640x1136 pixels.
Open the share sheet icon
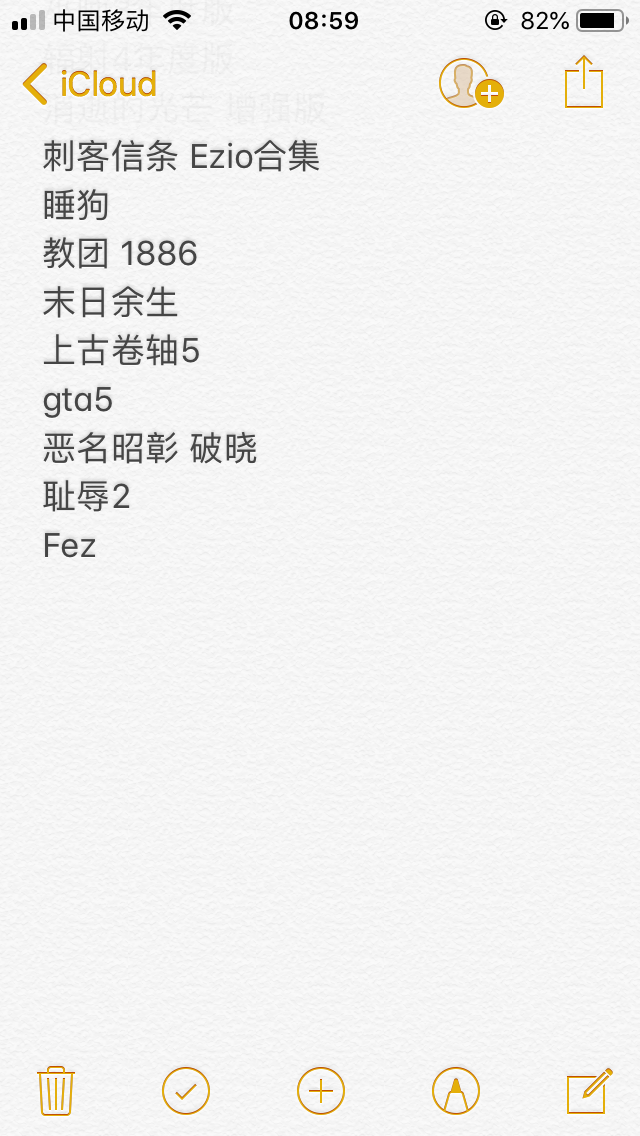[583, 82]
